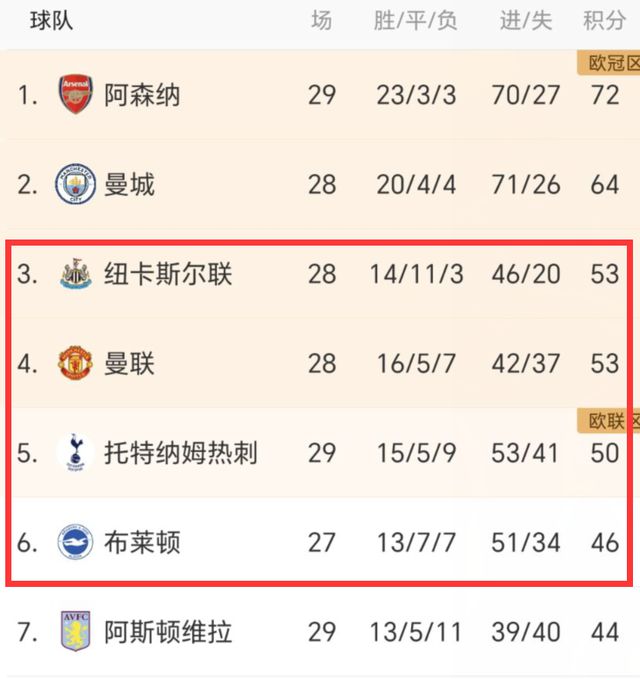Viewport: 640px width, 679px height.
Task: Tap the 托特纳姆热刺 standings entry
Action: [x=181, y=453]
